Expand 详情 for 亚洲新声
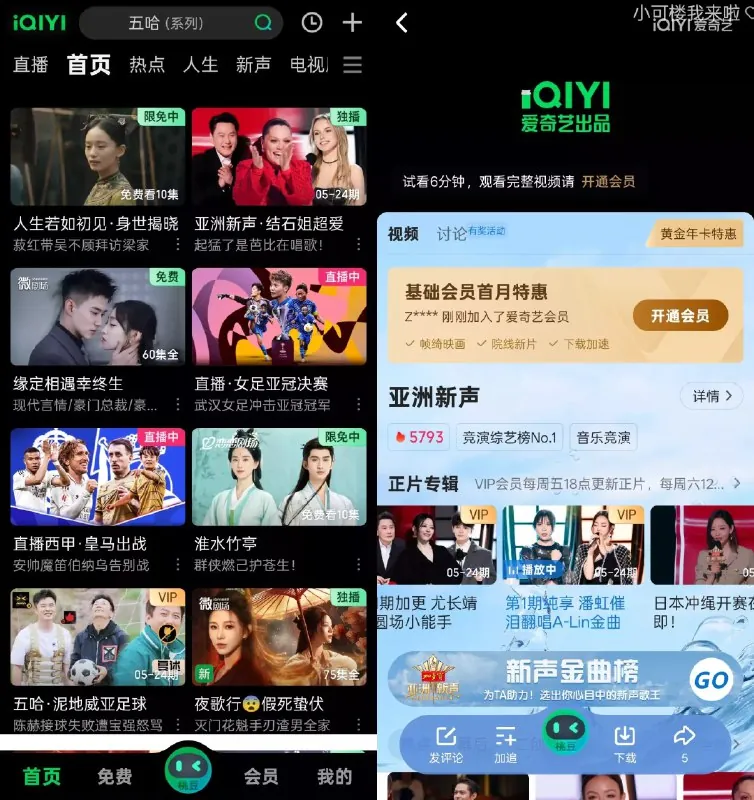The image size is (754, 800). (709, 396)
